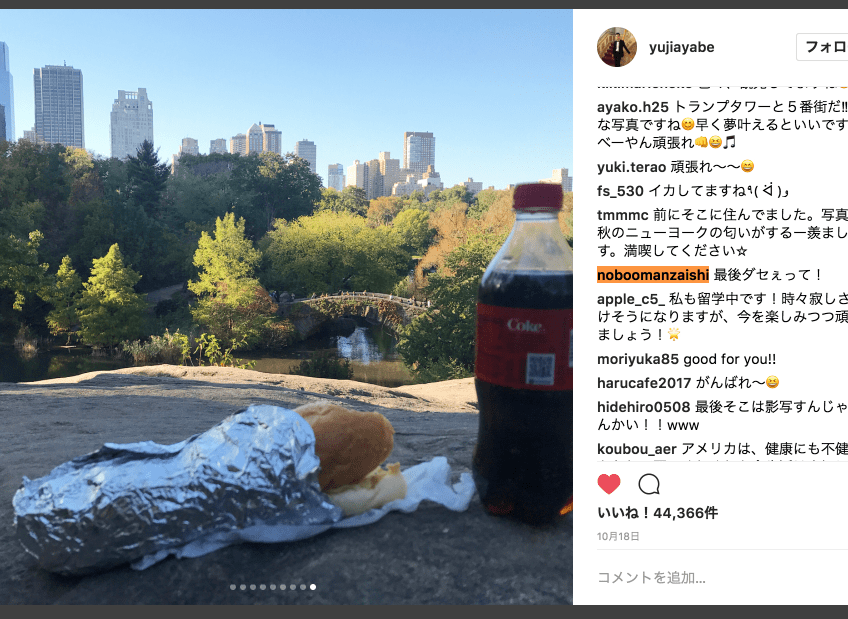Open the yujiayabe username link
This screenshot has height=619, width=848.
point(681,48)
